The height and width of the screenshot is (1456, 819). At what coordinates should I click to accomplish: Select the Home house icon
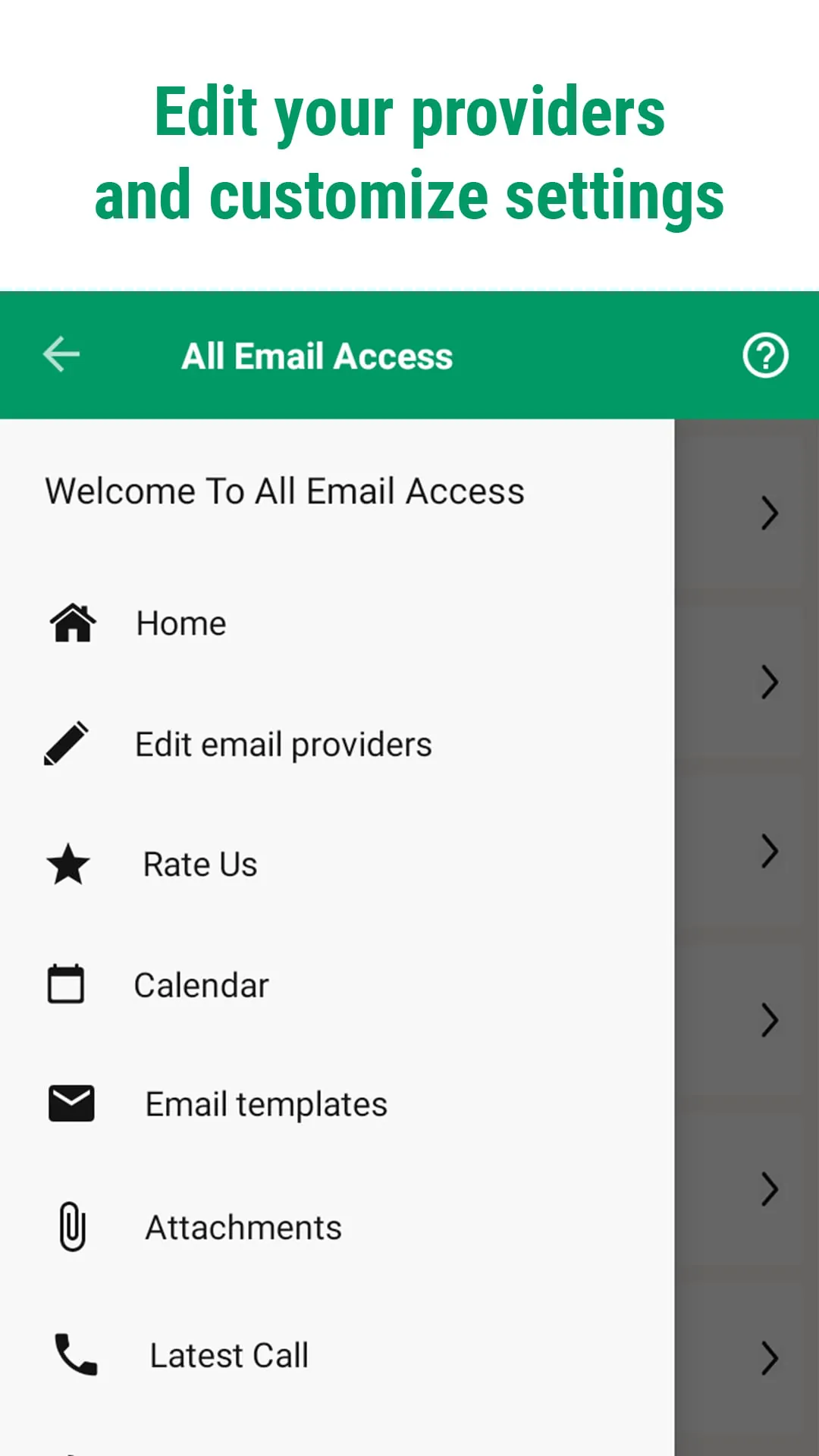[72, 623]
